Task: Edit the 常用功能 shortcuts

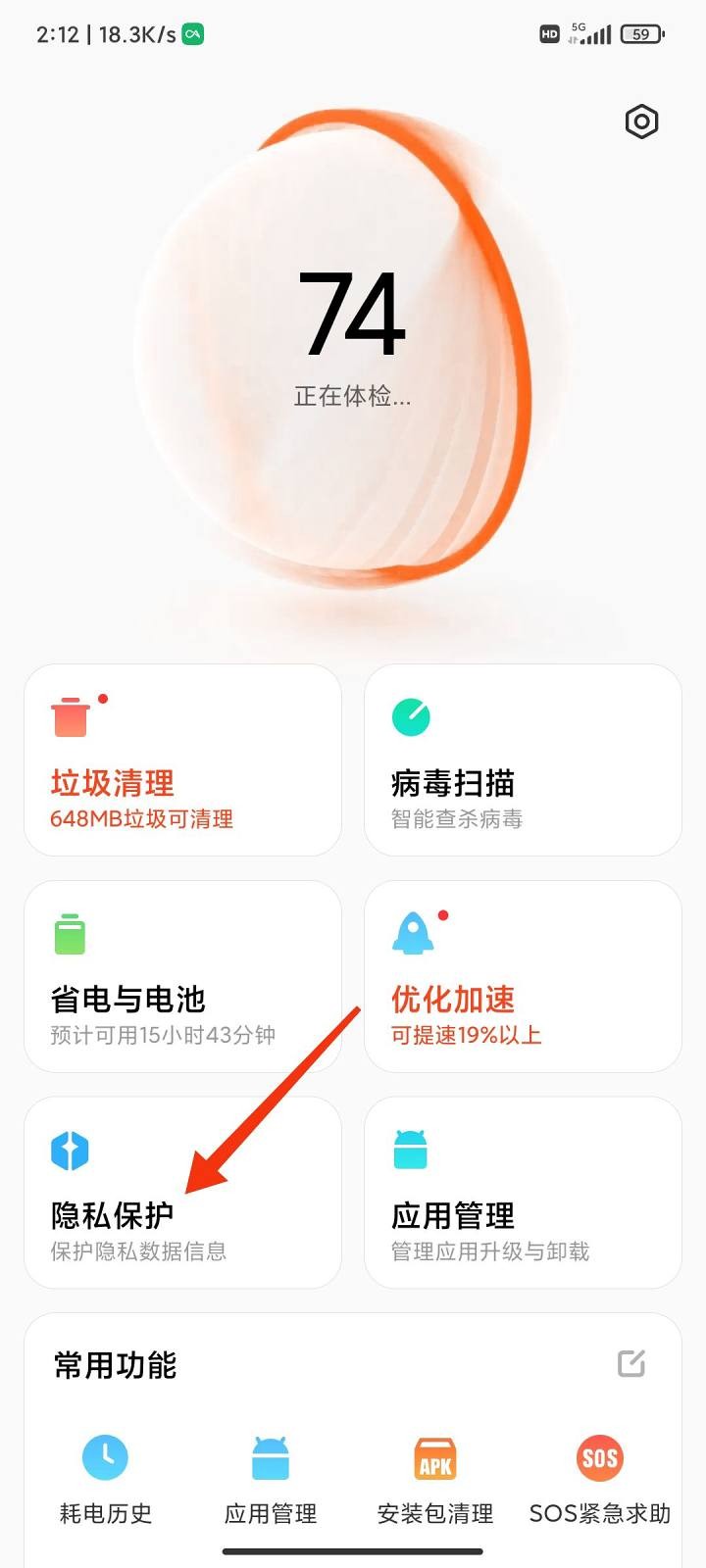Action: tap(631, 1363)
